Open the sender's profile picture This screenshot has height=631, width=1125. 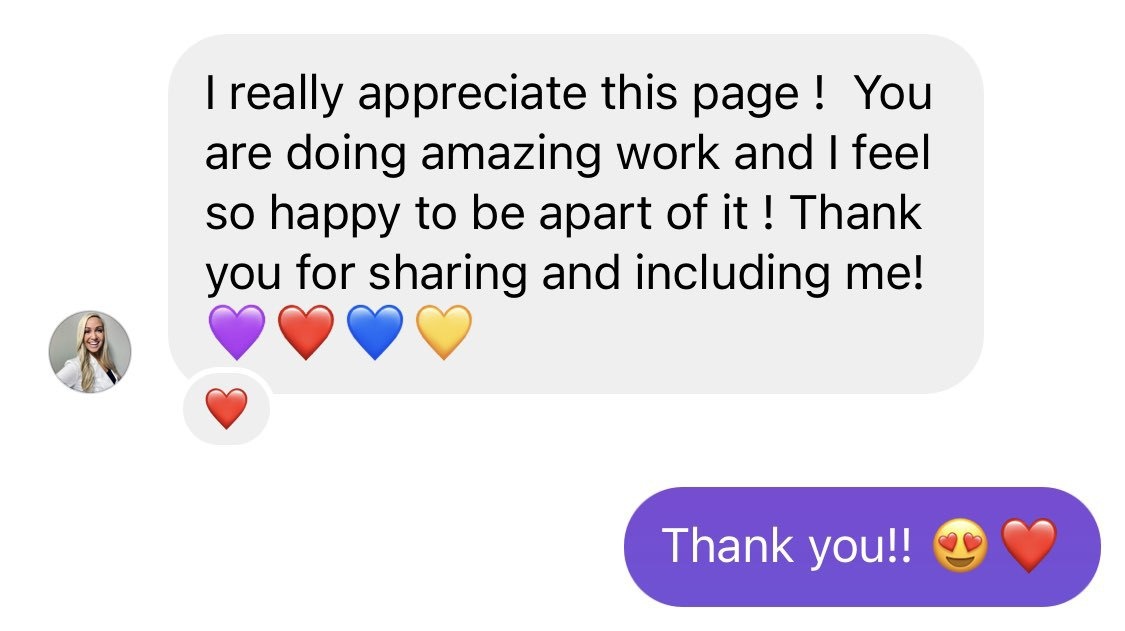click(90, 352)
